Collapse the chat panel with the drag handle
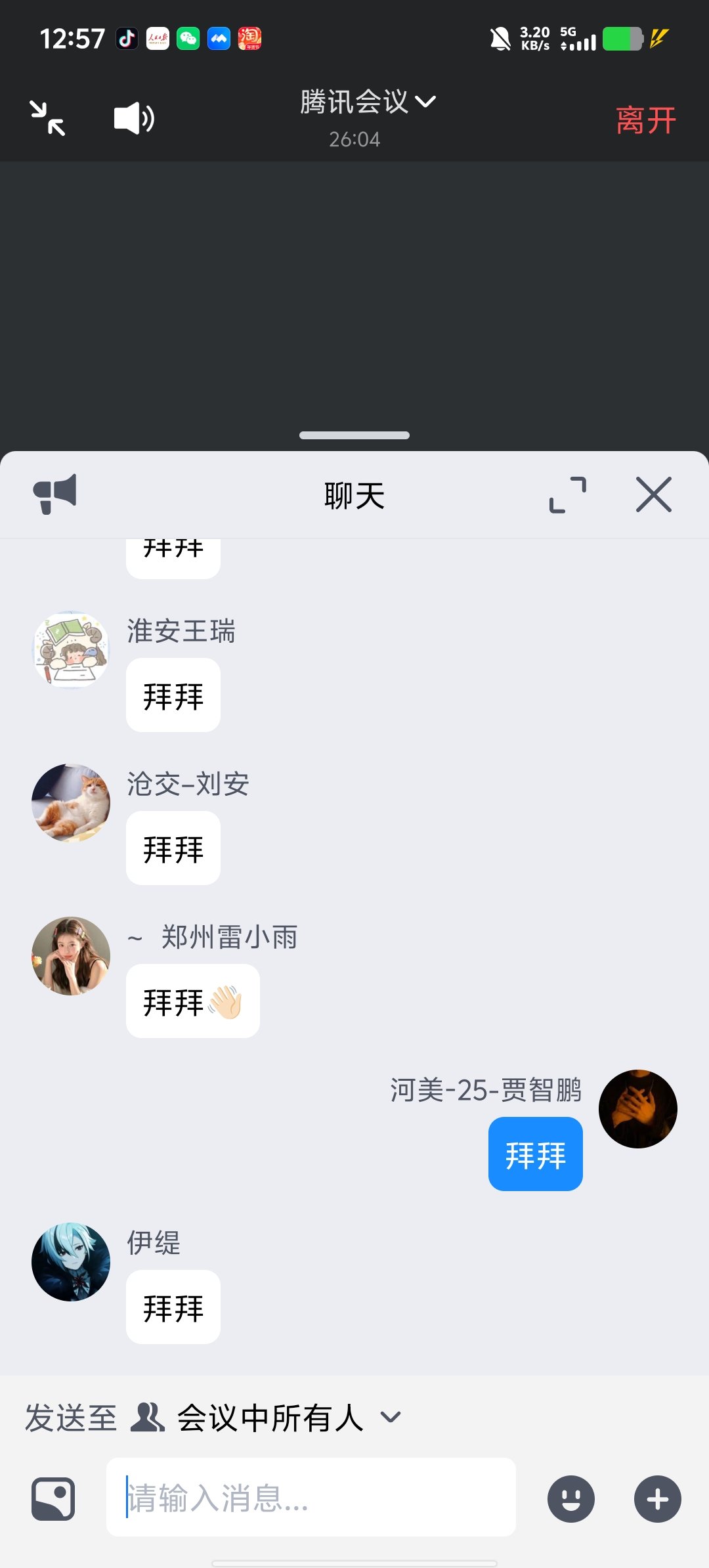 pyautogui.click(x=354, y=434)
